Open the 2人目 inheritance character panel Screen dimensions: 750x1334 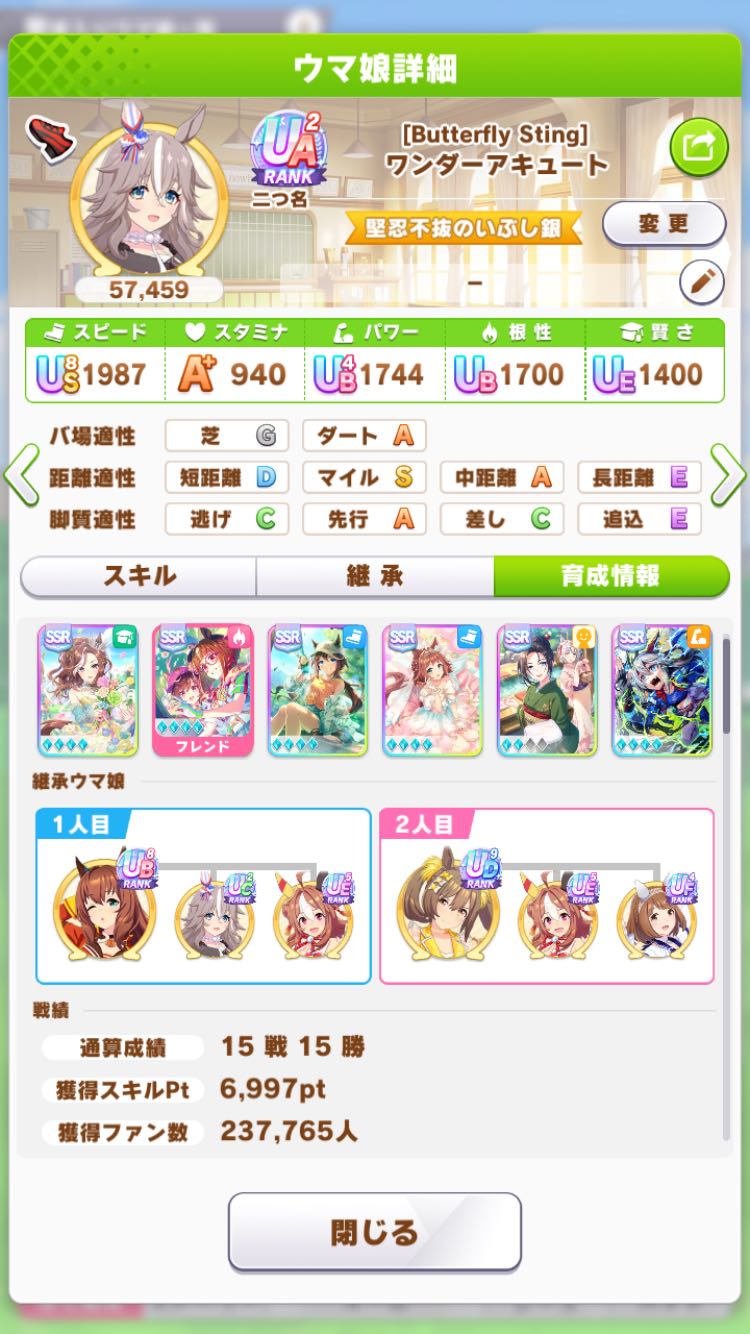pyautogui.click(x=546, y=896)
